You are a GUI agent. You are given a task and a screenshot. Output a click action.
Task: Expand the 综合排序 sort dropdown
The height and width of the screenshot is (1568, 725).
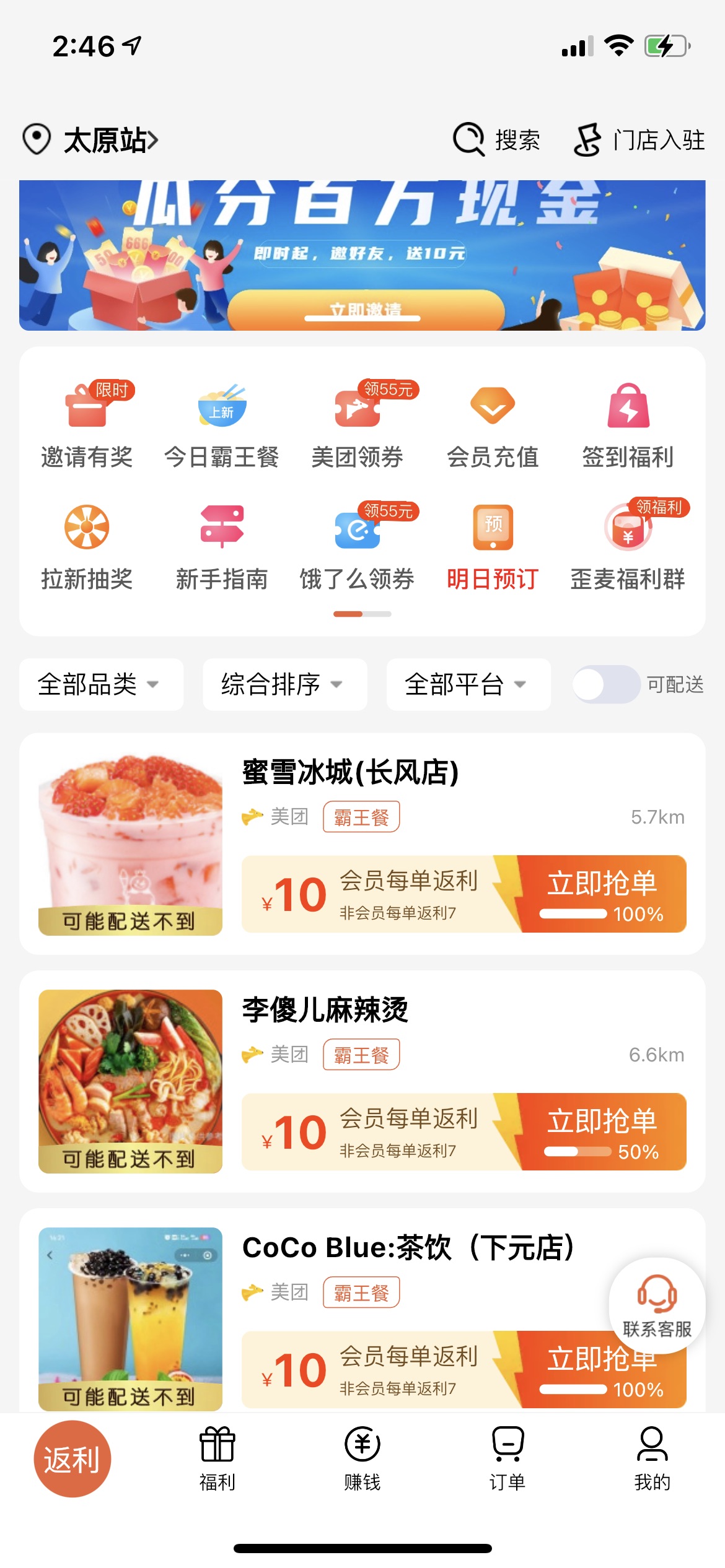tap(284, 684)
